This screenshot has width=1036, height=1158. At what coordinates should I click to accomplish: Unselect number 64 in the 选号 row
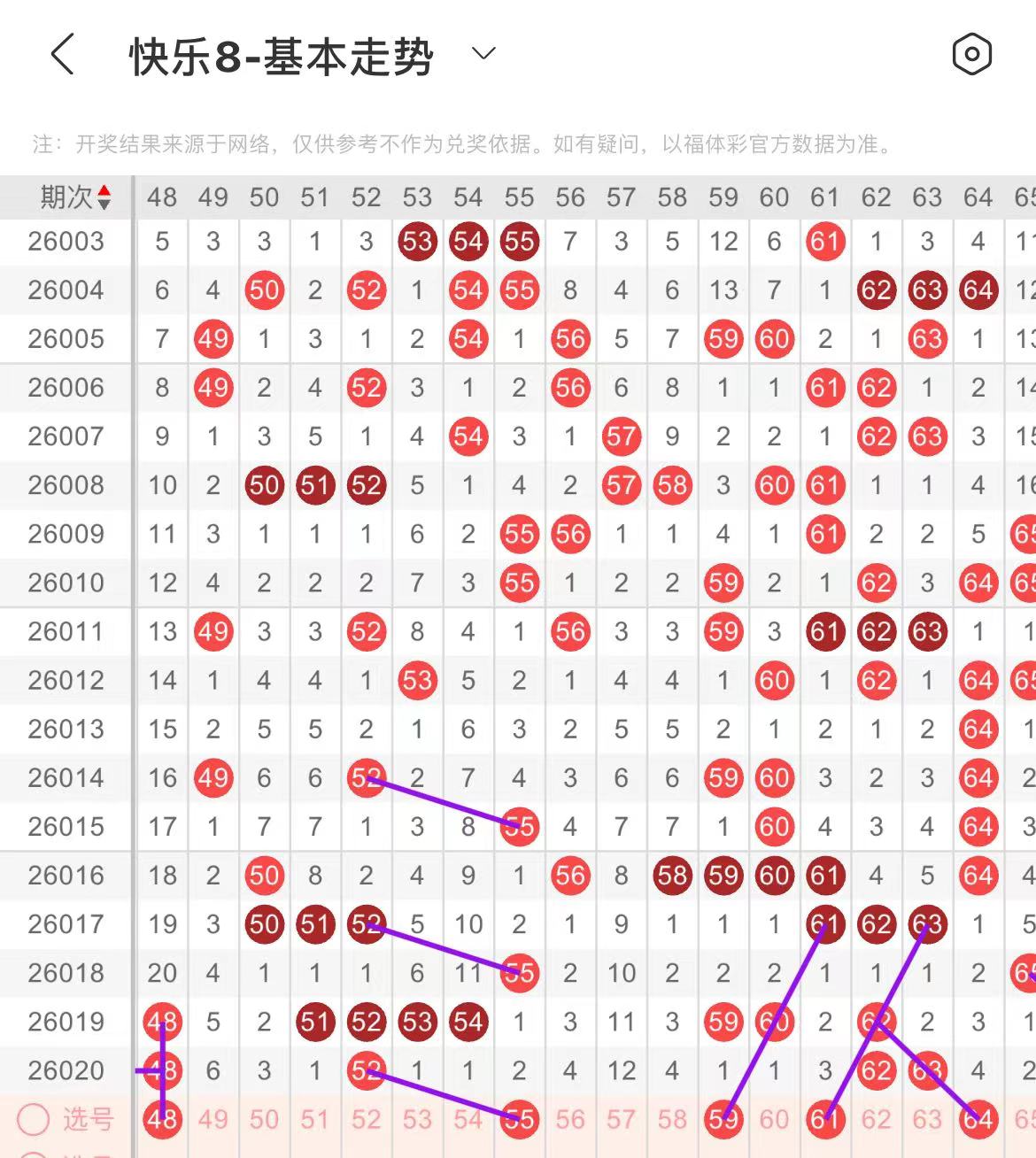click(x=978, y=1119)
